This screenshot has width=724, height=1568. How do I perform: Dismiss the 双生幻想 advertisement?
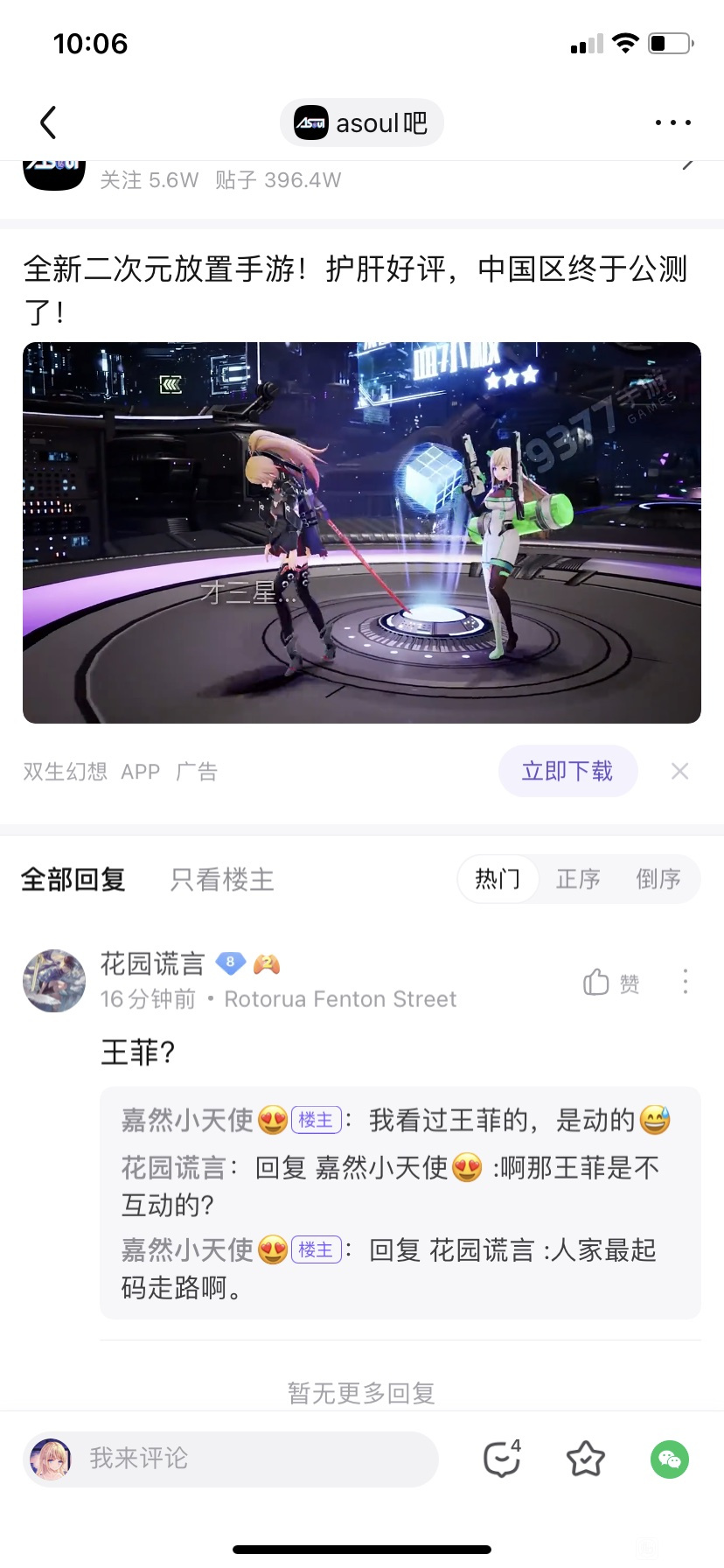679,771
